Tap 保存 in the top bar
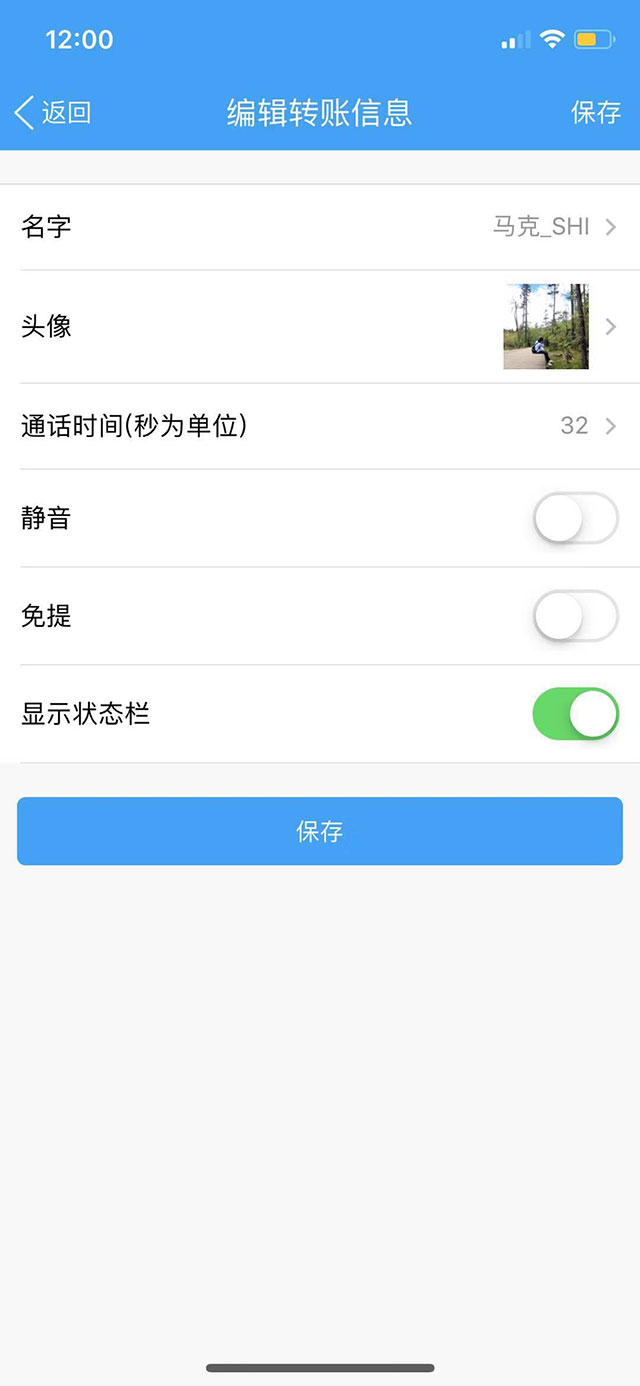This screenshot has height=1386, width=640. (596, 113)
